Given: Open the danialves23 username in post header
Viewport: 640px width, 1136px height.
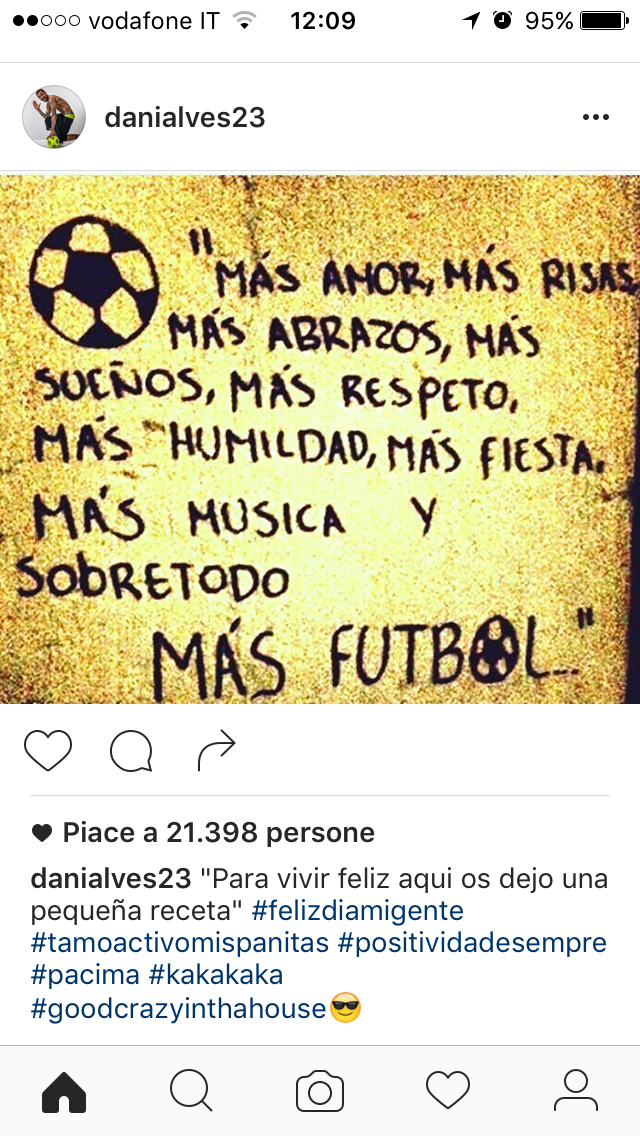Looking at the screenshot, I should [x=185, y=118].
